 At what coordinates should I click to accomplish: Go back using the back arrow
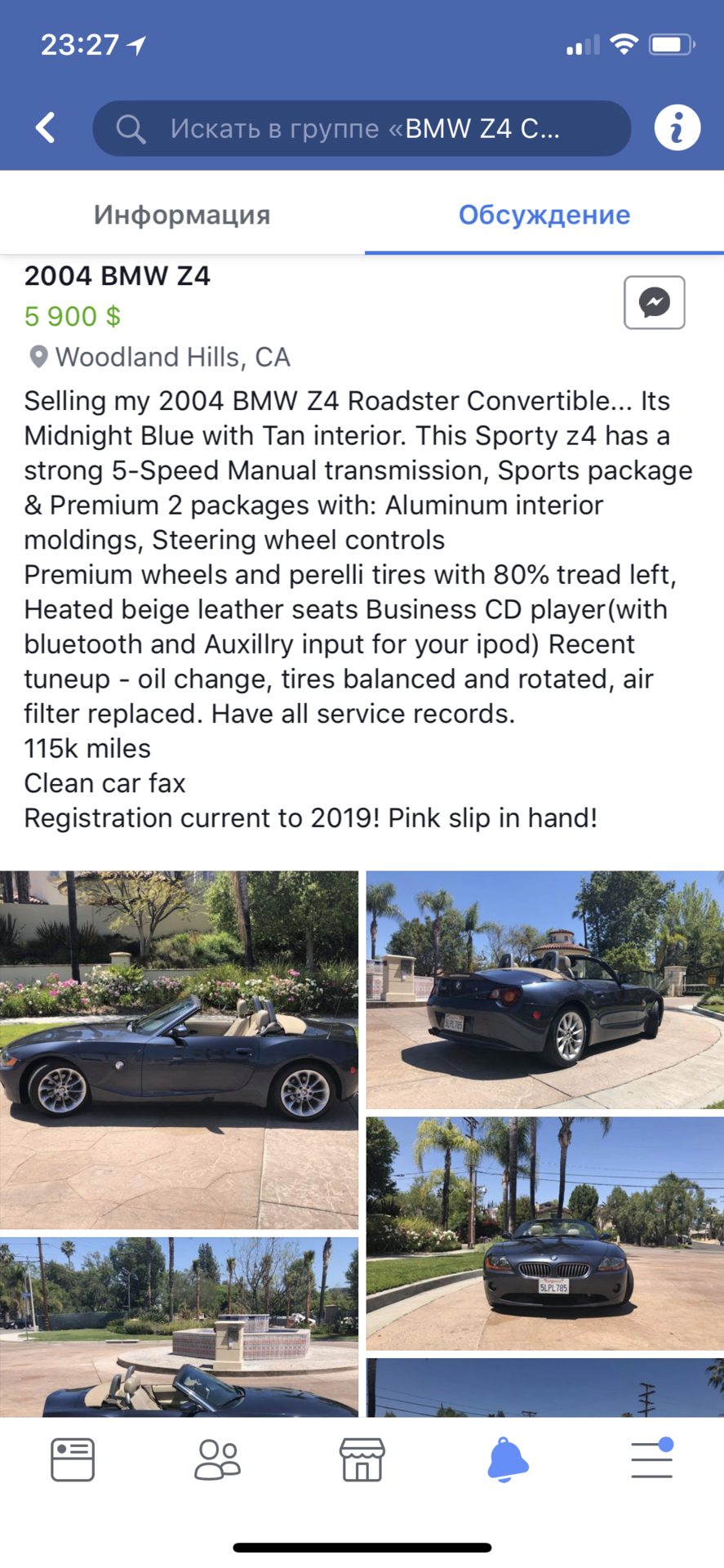point(47,127)
